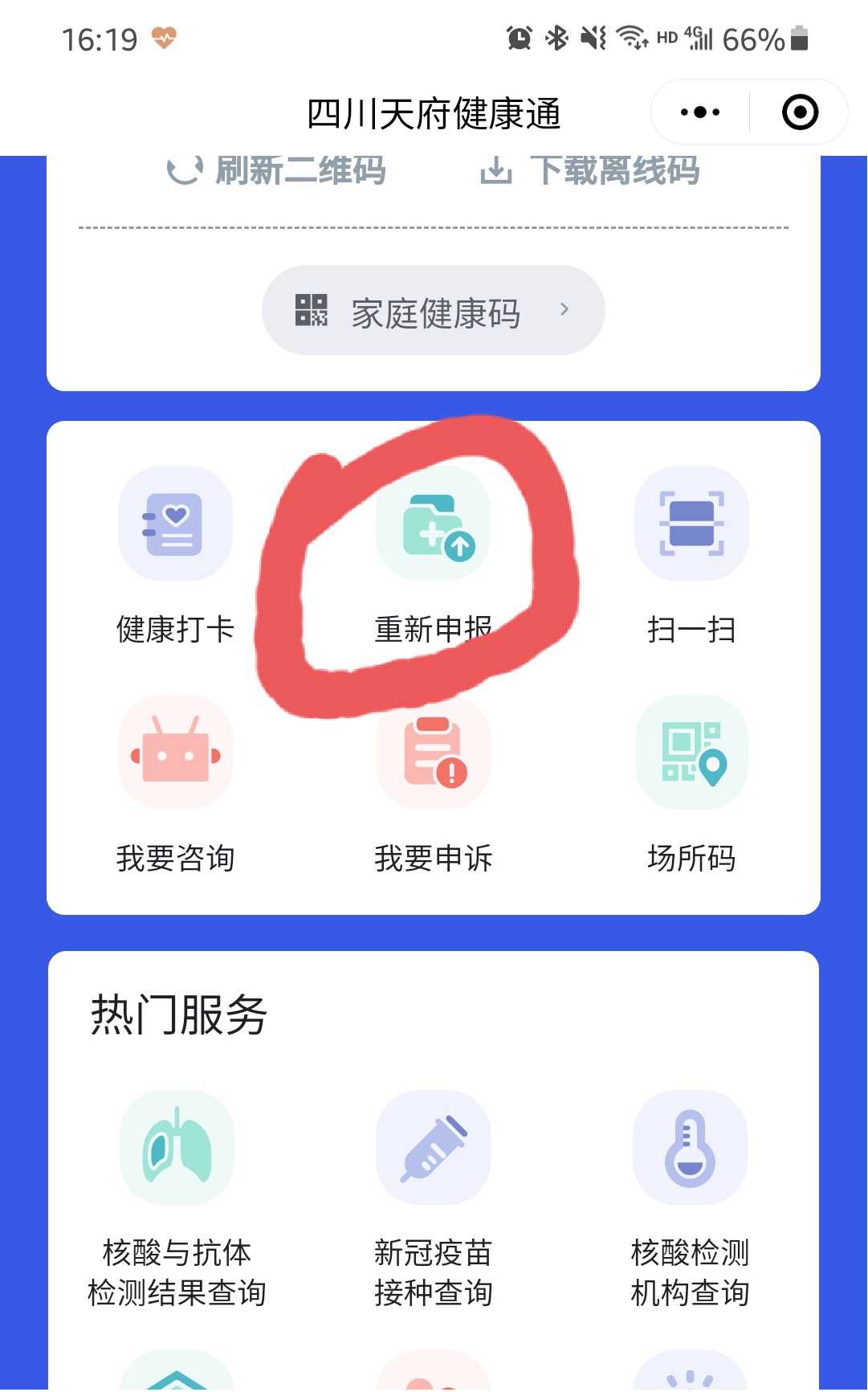This screenshot has height=1392, width=868.
Task: Open the 重新申报 (re-declare) circled icon
Action: coord(433,526)
